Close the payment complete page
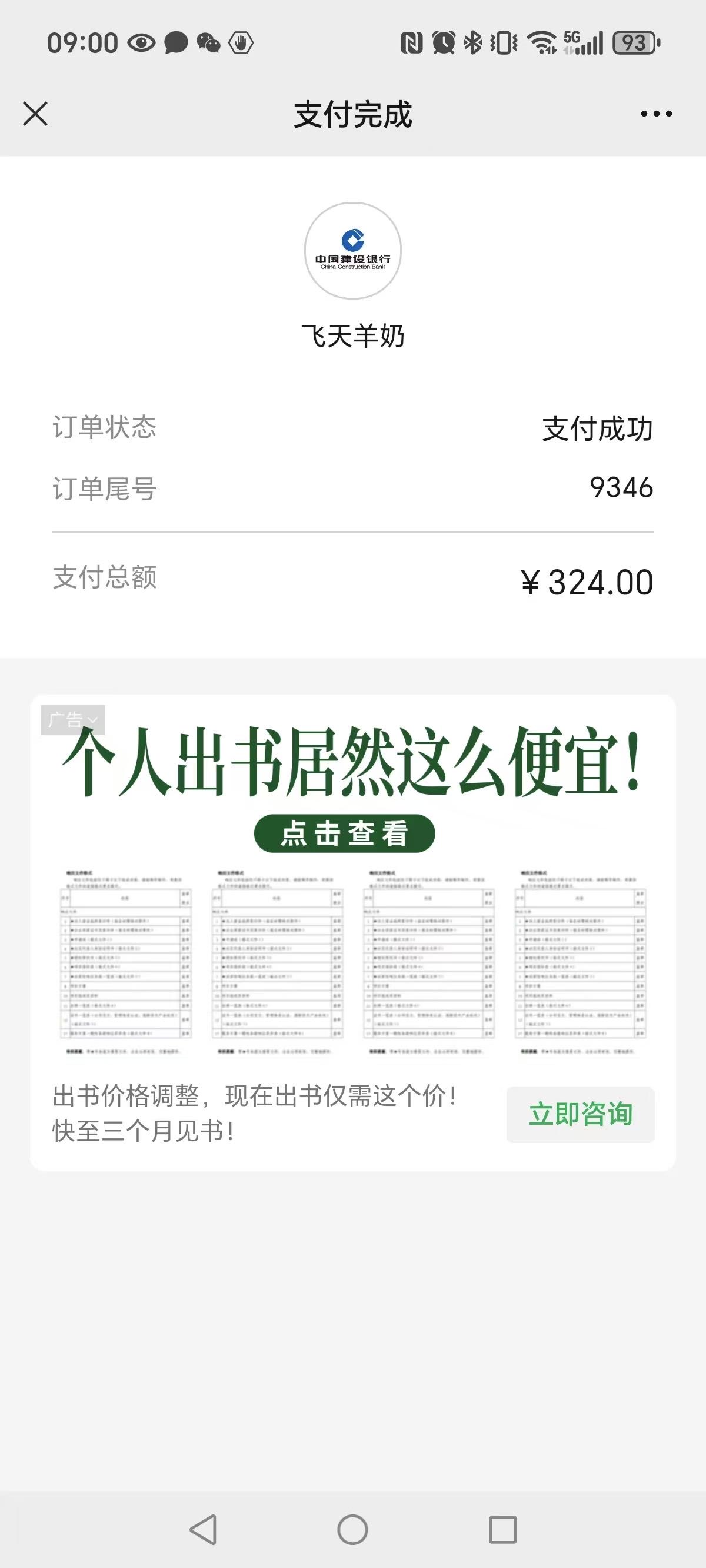Image resolution: width=706 pixels, height=1568 pixels. (x=35, y=114)
